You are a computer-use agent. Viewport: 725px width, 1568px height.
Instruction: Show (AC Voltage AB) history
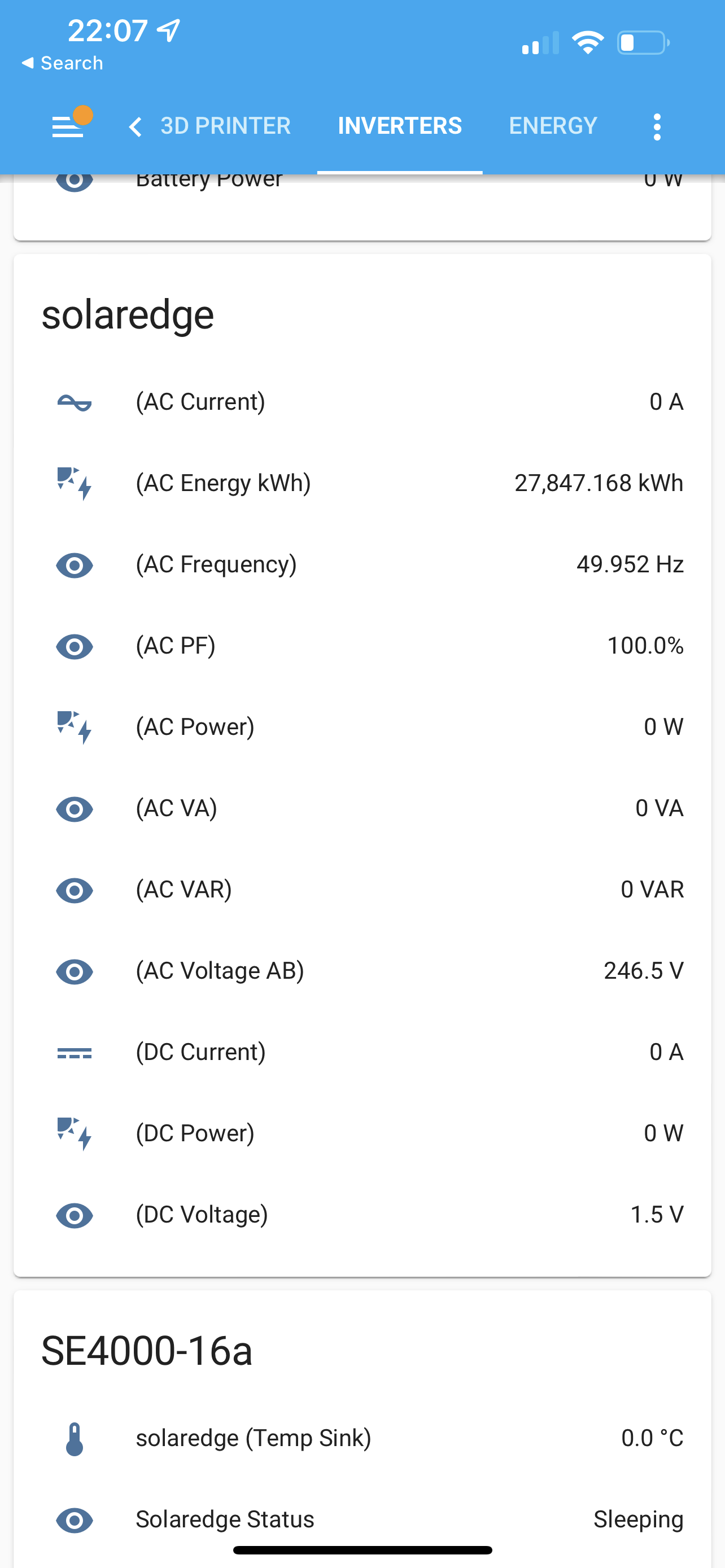[363, 971]
